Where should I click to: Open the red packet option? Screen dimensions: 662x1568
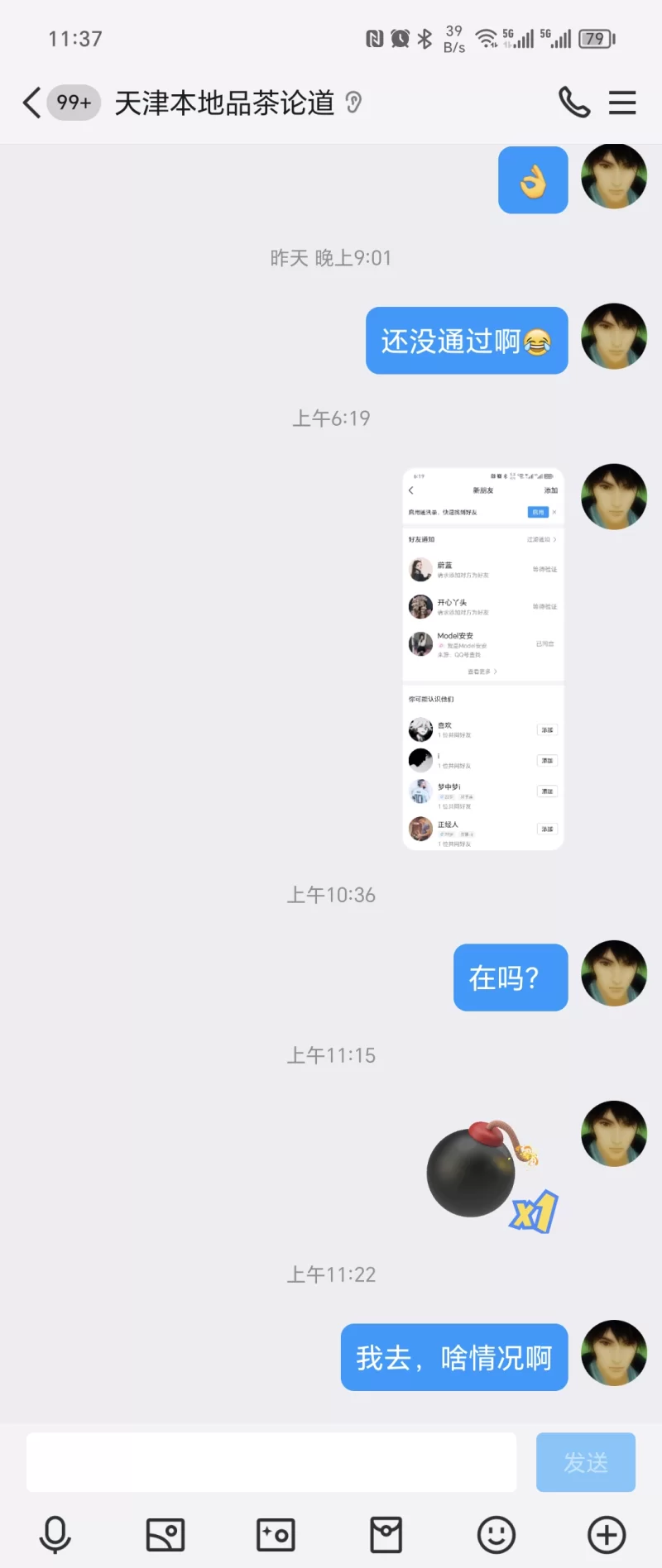point(386,1535)
